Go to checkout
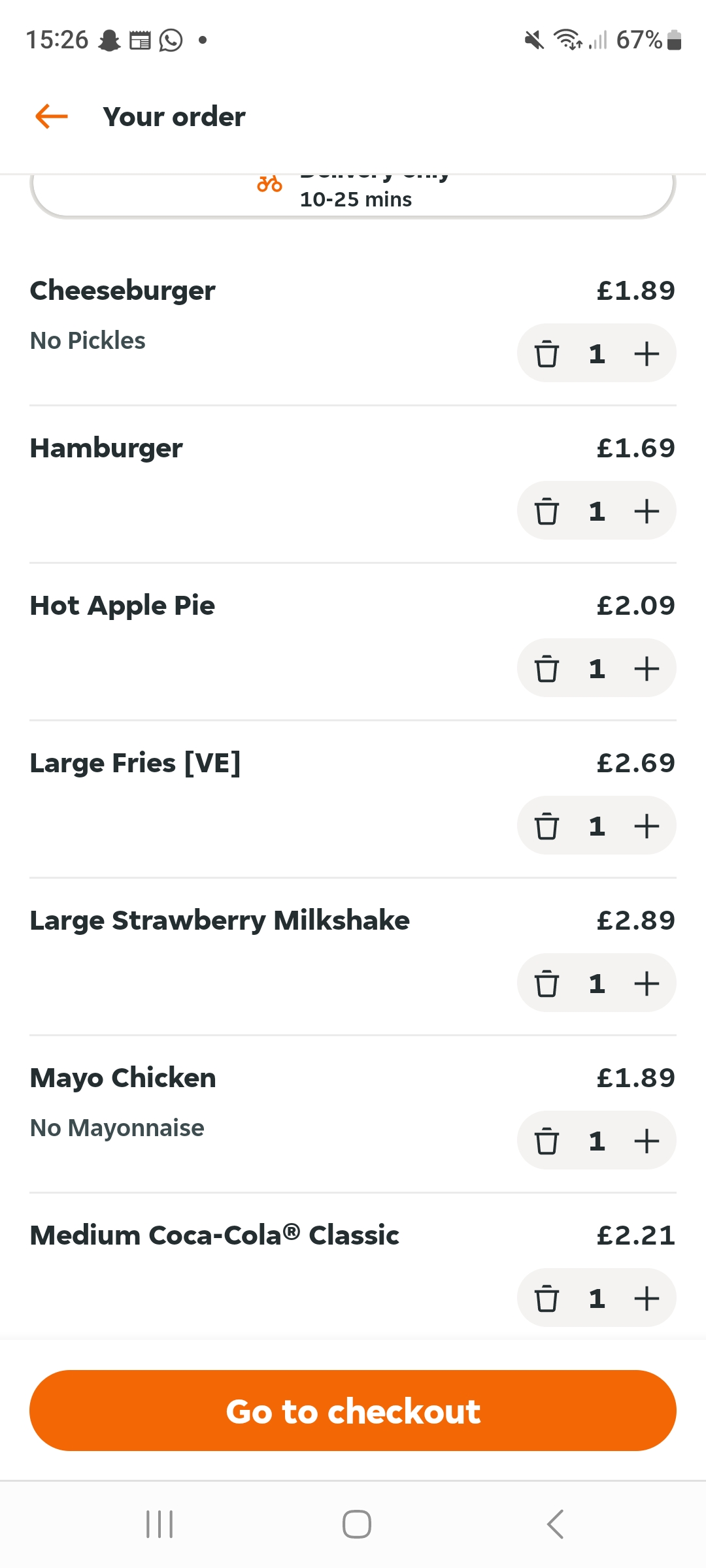 pyautogui.click(x=353, y=1411)
